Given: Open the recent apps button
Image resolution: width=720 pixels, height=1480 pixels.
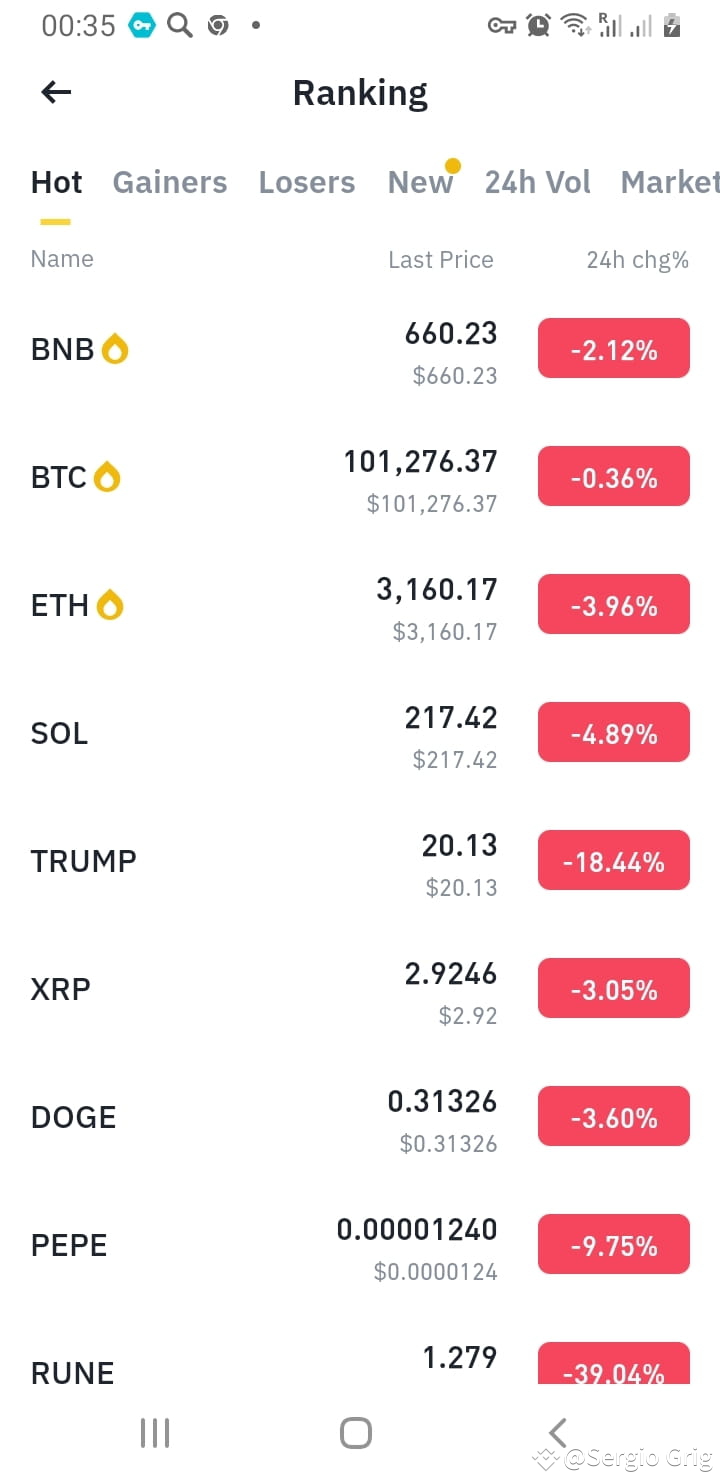Looking at the screenshot, I should point(155,1433).
